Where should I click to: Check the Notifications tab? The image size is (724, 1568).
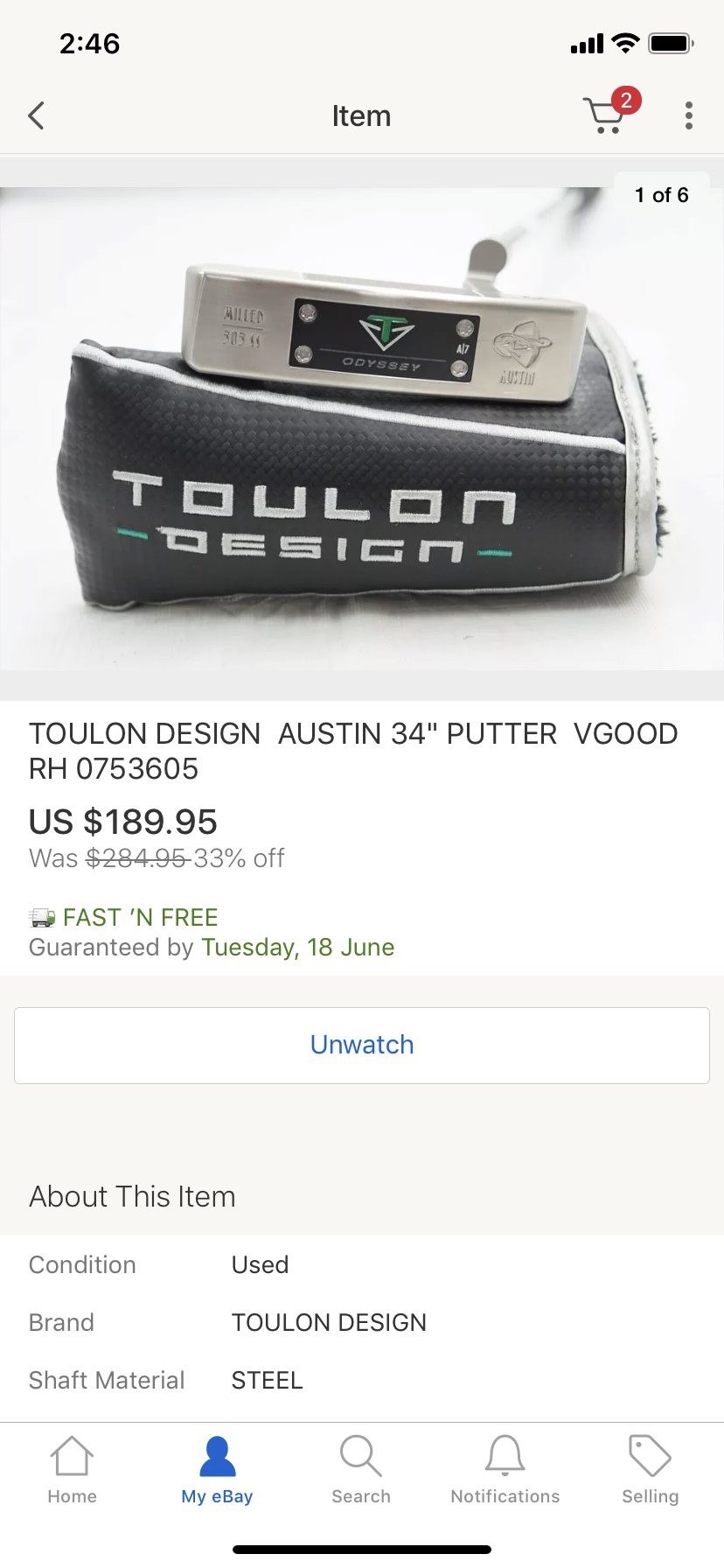pos(505,1470)
